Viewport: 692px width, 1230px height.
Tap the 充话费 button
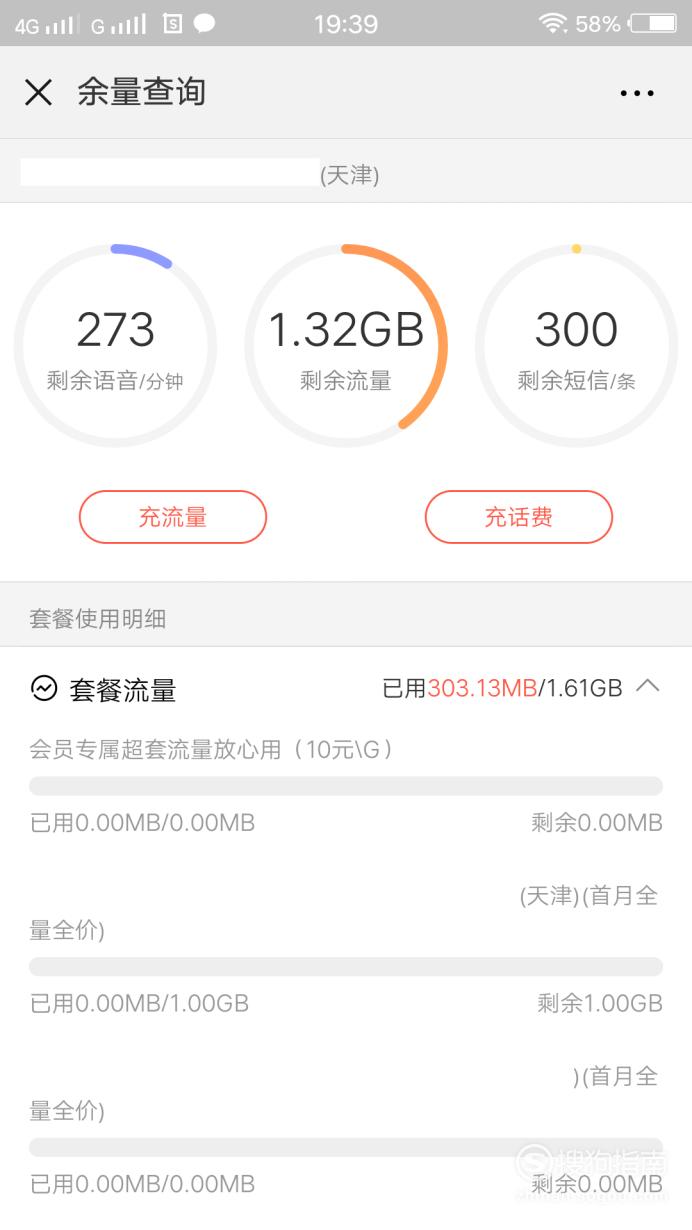click(x=519, y=517)
